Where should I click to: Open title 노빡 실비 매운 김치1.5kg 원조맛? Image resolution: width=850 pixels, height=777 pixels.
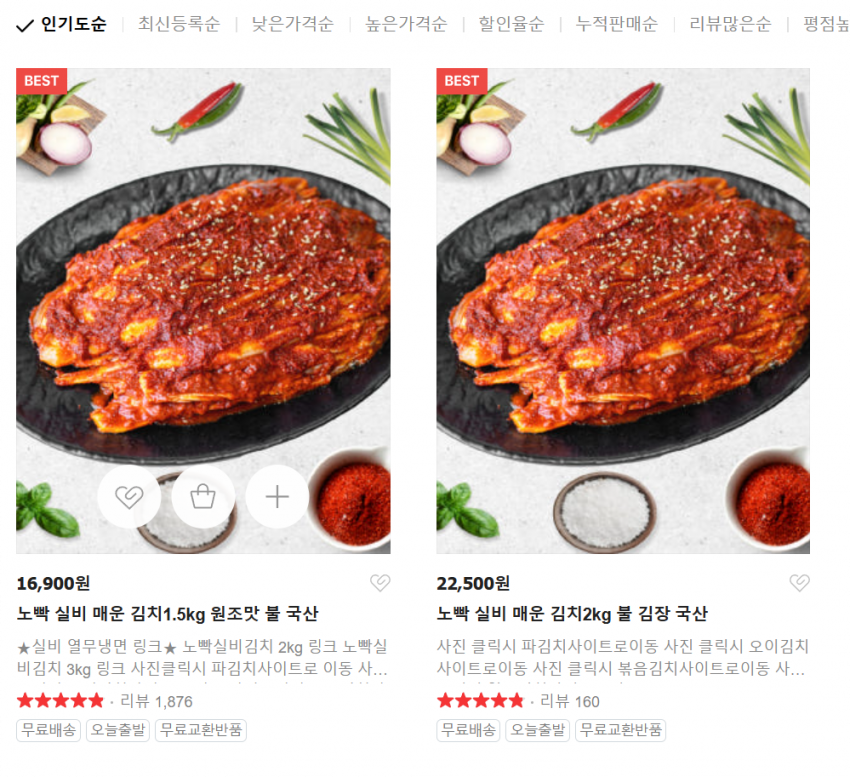(168, 613)
